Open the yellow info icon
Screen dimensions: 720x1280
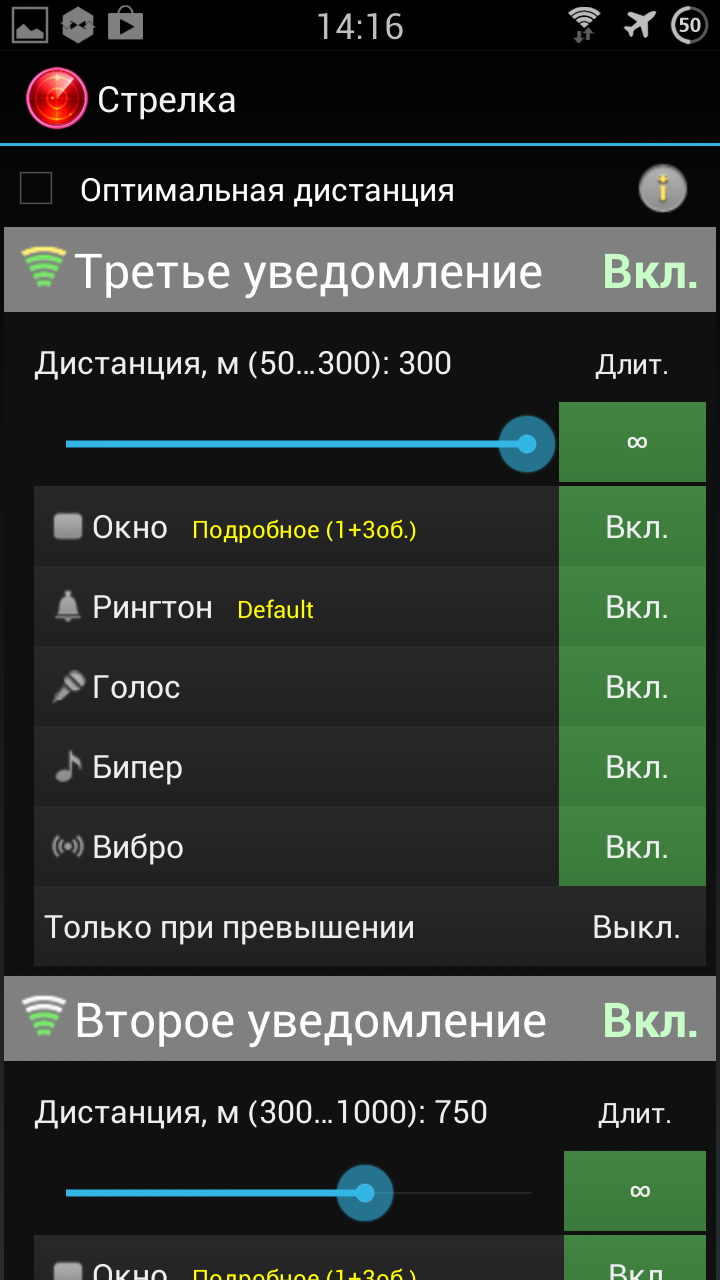662,188
